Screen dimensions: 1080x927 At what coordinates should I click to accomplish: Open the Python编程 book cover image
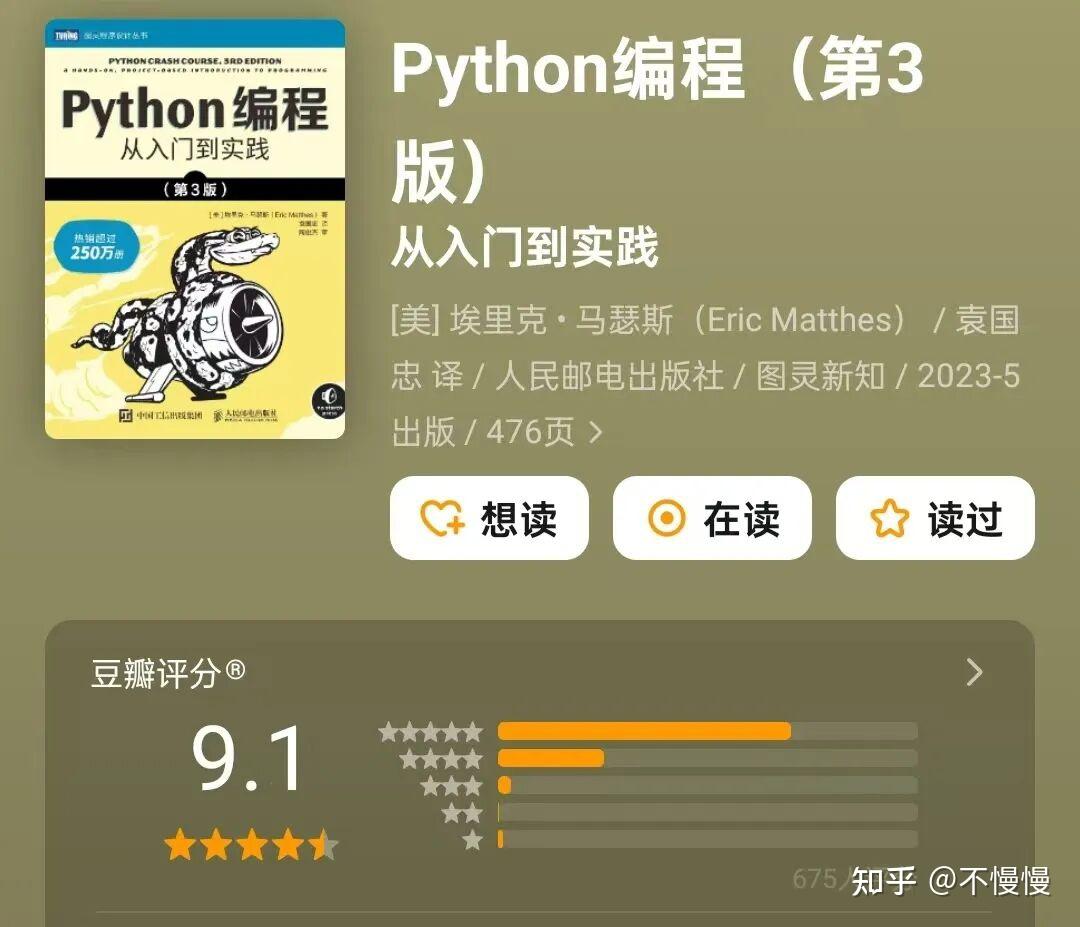click(195, 229)
